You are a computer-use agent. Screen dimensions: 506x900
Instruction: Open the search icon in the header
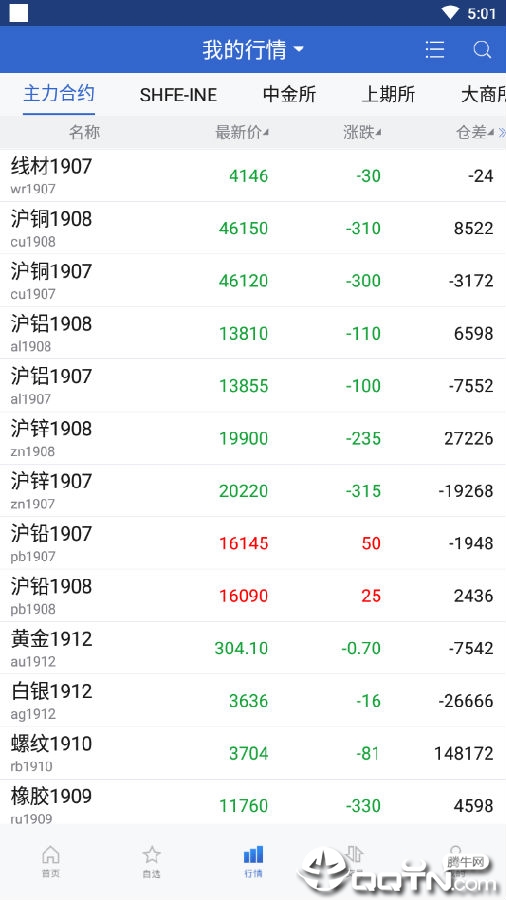[482, 49]
